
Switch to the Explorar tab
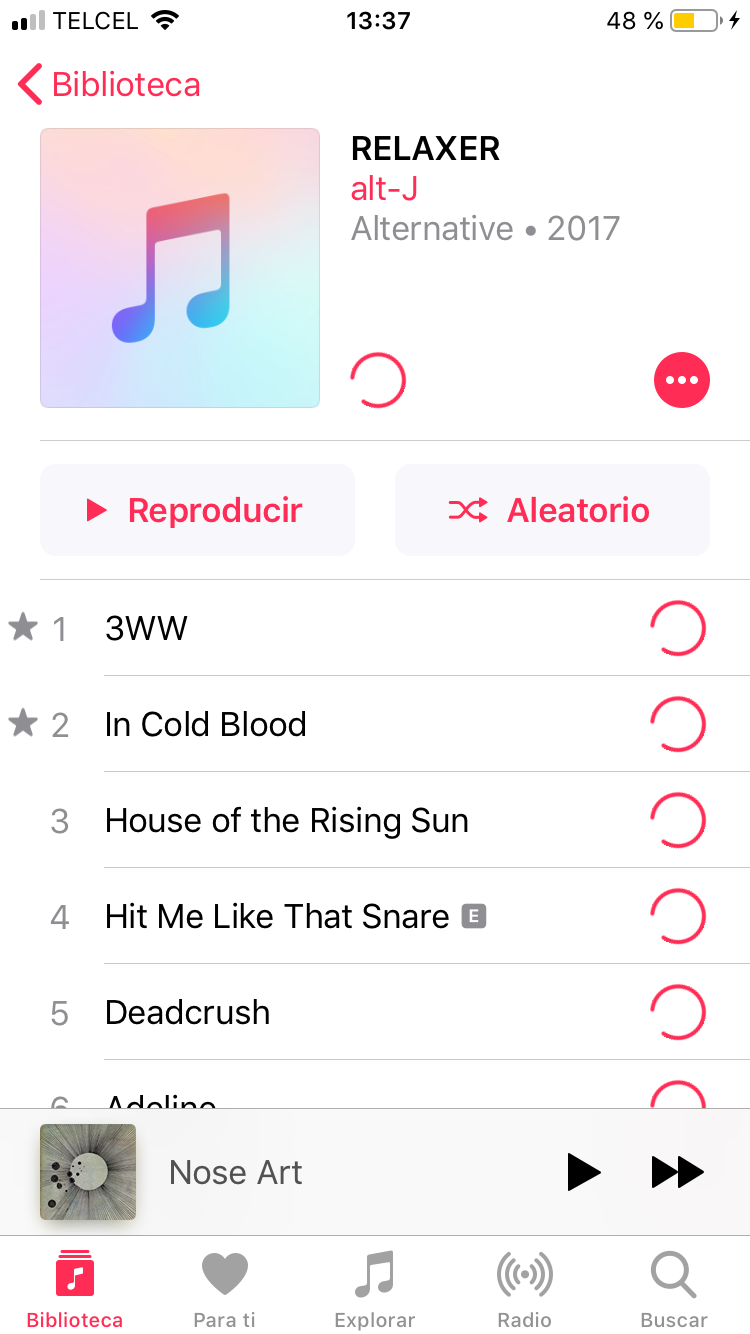374,1288
